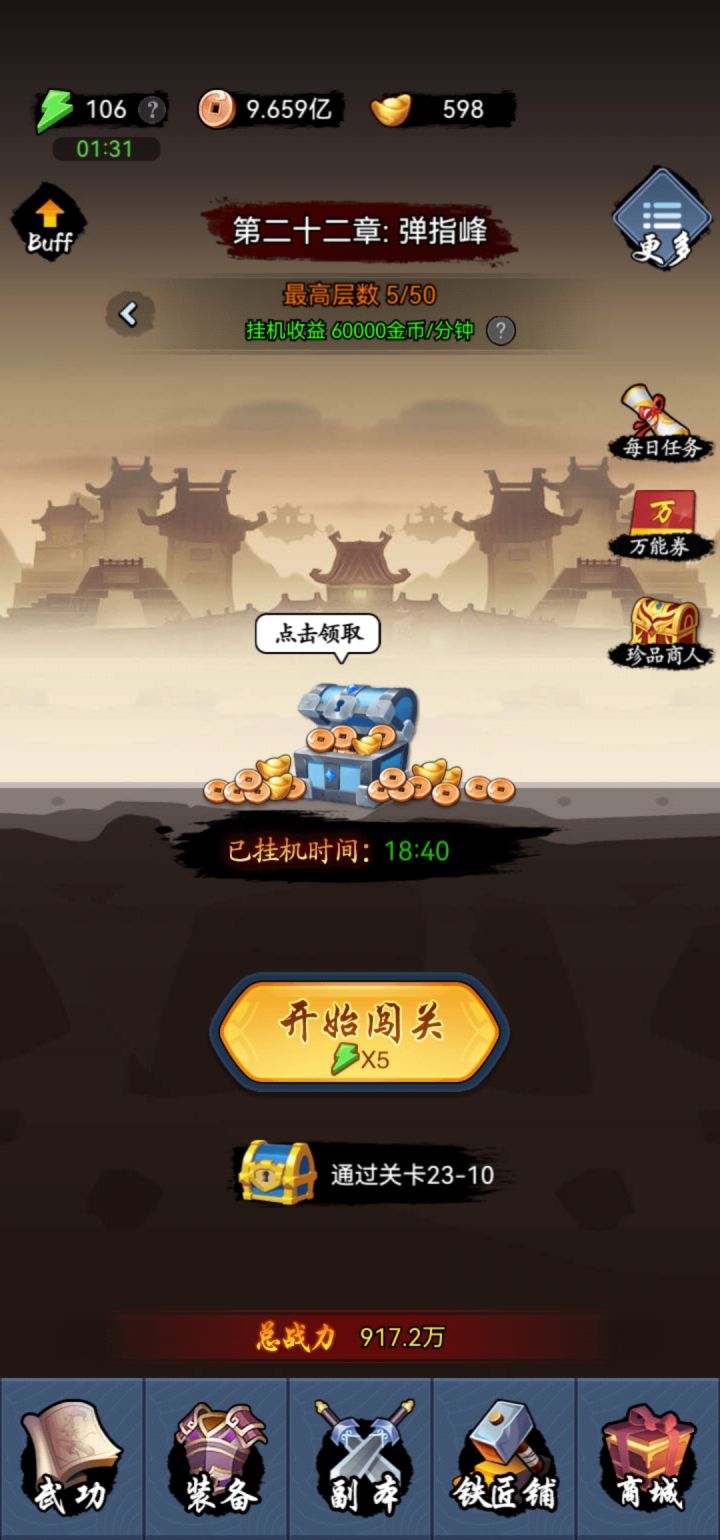Click the energy lightning counter showing 106
This screenshot has width=720, height=1540.
[90, 108]
